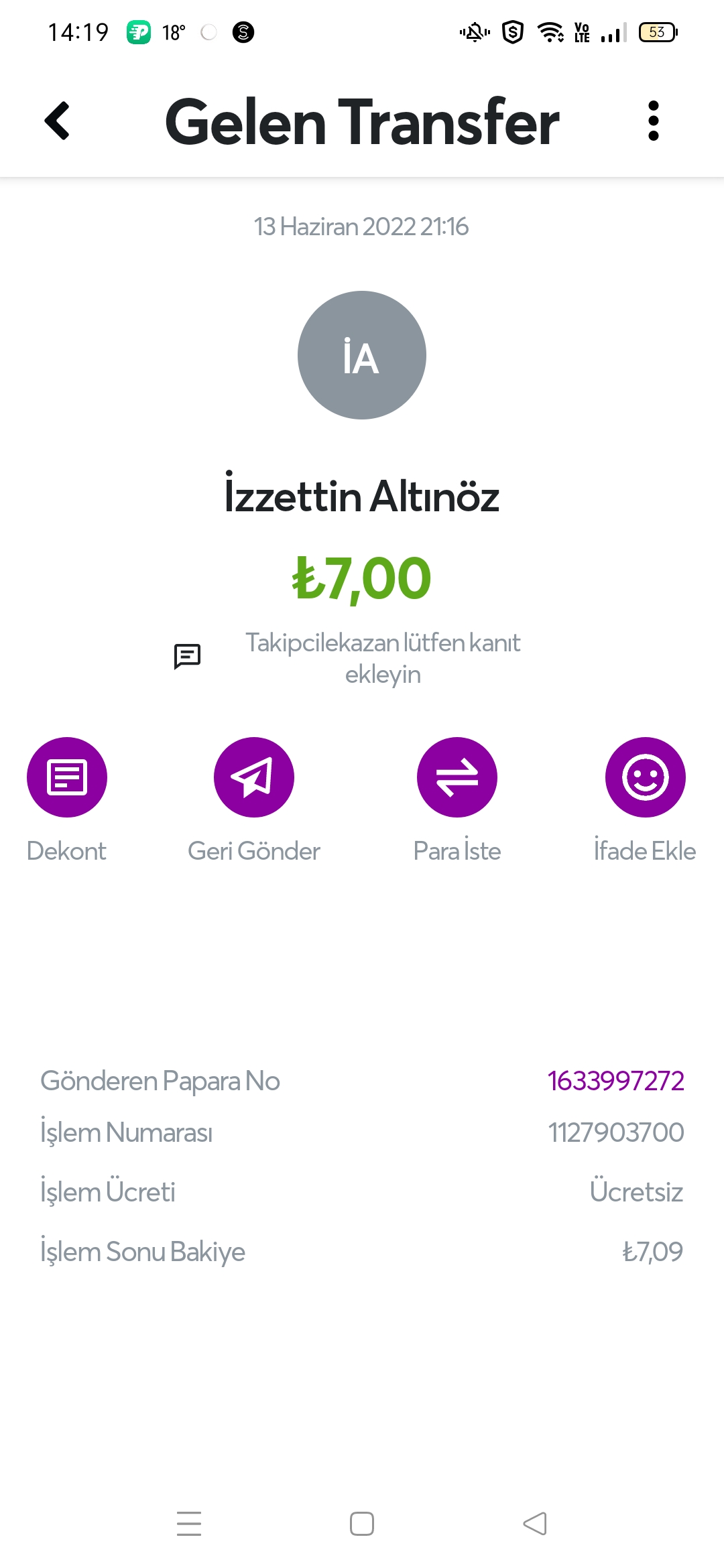724x1568 pixels.
Task: Go to the system home screen
Action: tap(362, 1524)
